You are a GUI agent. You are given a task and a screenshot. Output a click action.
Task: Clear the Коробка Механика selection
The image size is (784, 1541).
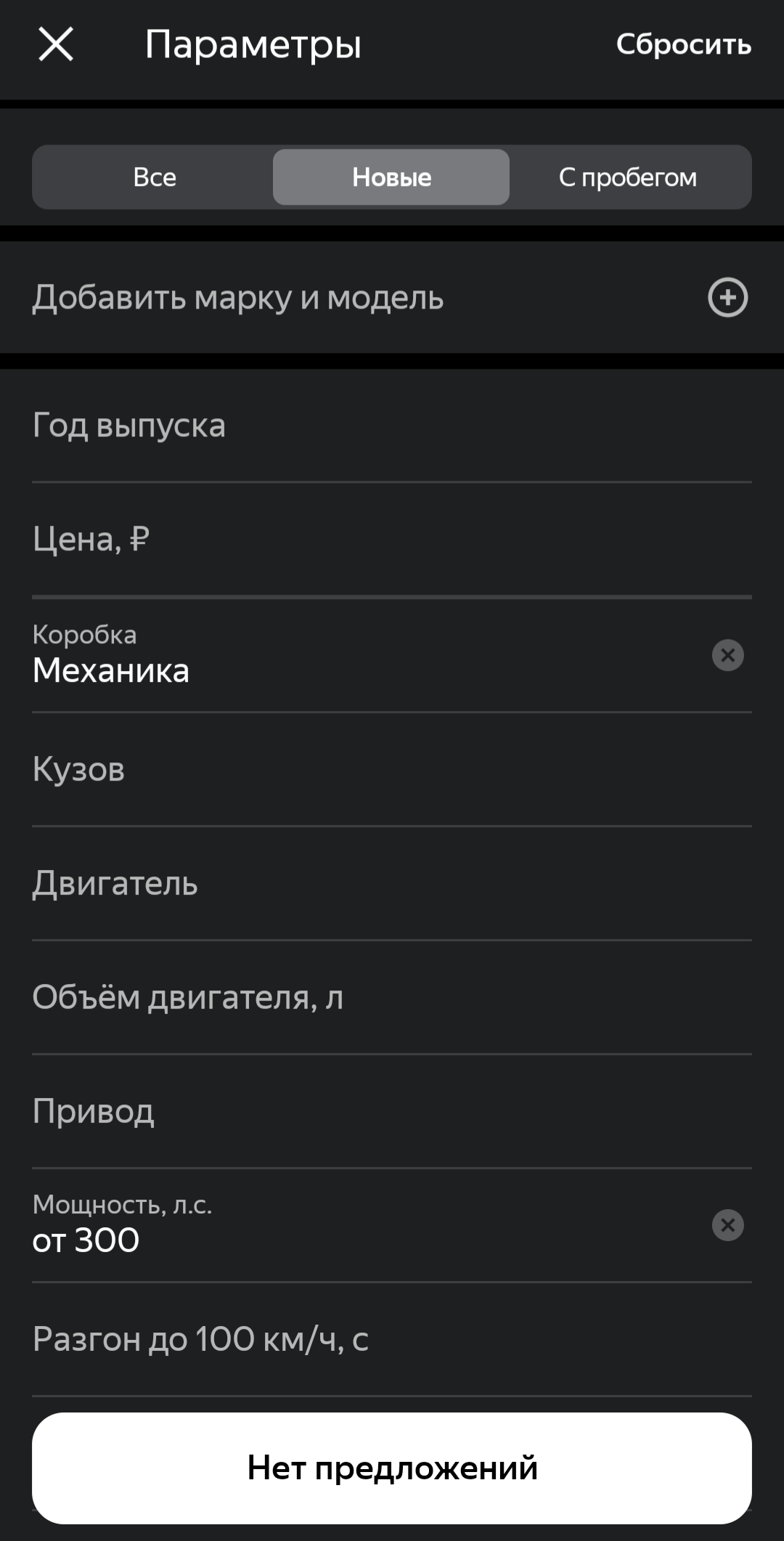click(x=727, y=655)
